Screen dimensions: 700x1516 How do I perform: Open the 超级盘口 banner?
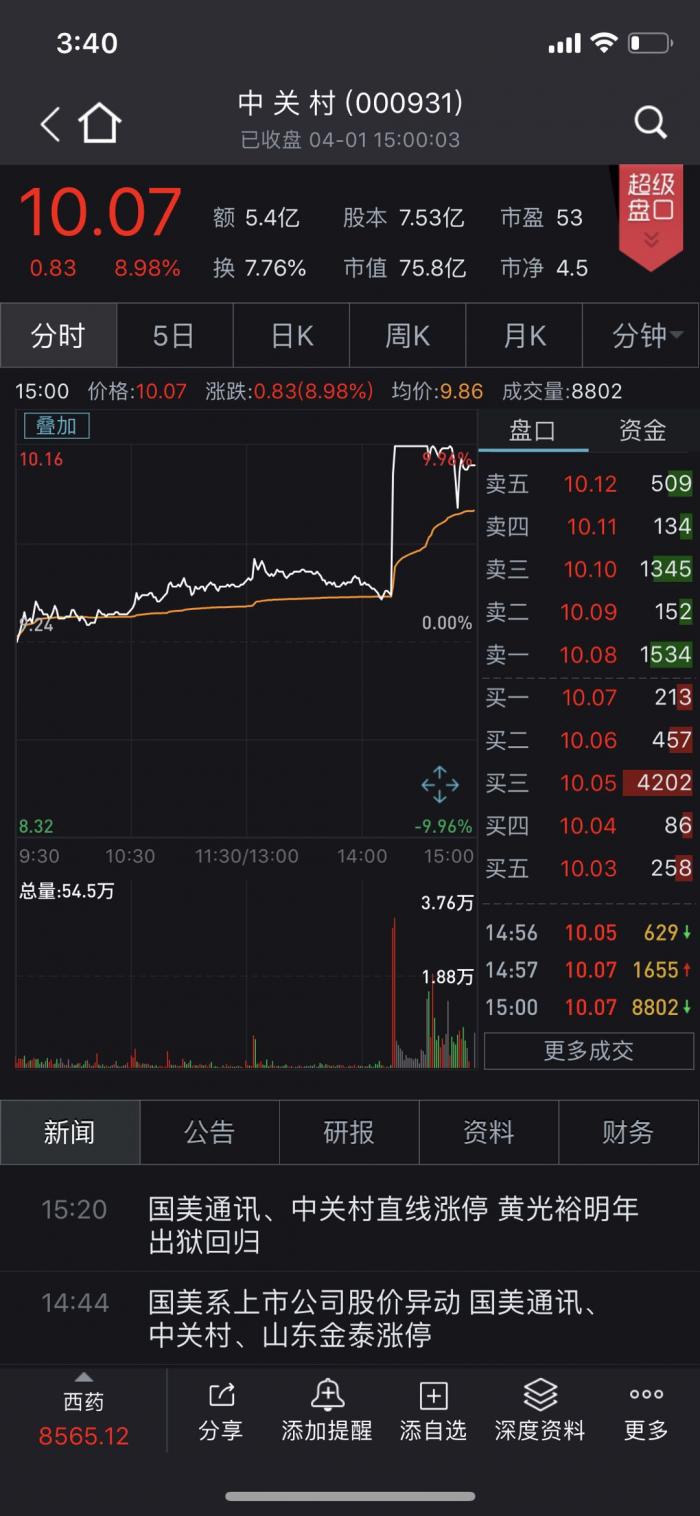651,210
